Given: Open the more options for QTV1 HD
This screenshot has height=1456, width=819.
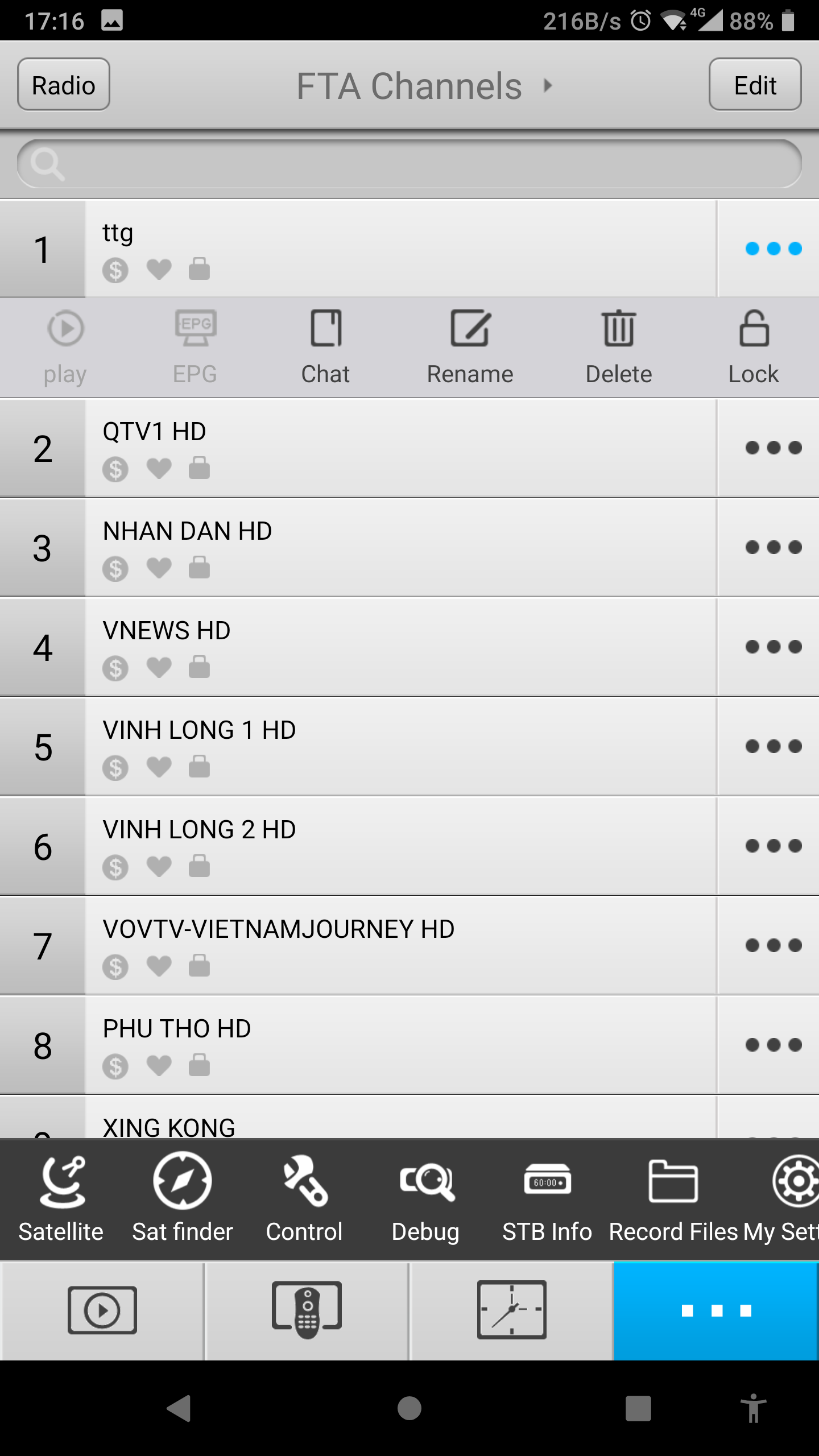Looking at the screenshot, I should [773, 448].
